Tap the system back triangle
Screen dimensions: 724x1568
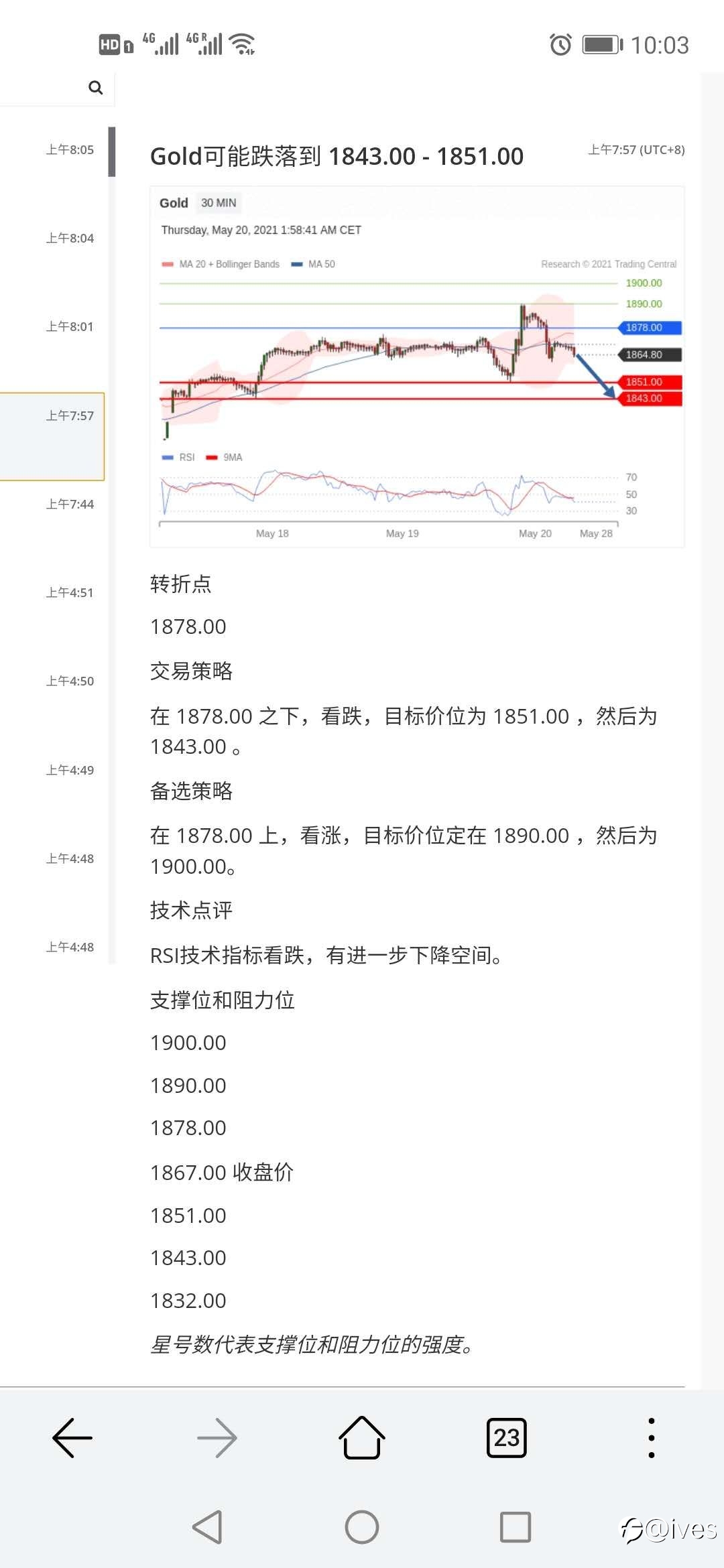click(207, 1527)
